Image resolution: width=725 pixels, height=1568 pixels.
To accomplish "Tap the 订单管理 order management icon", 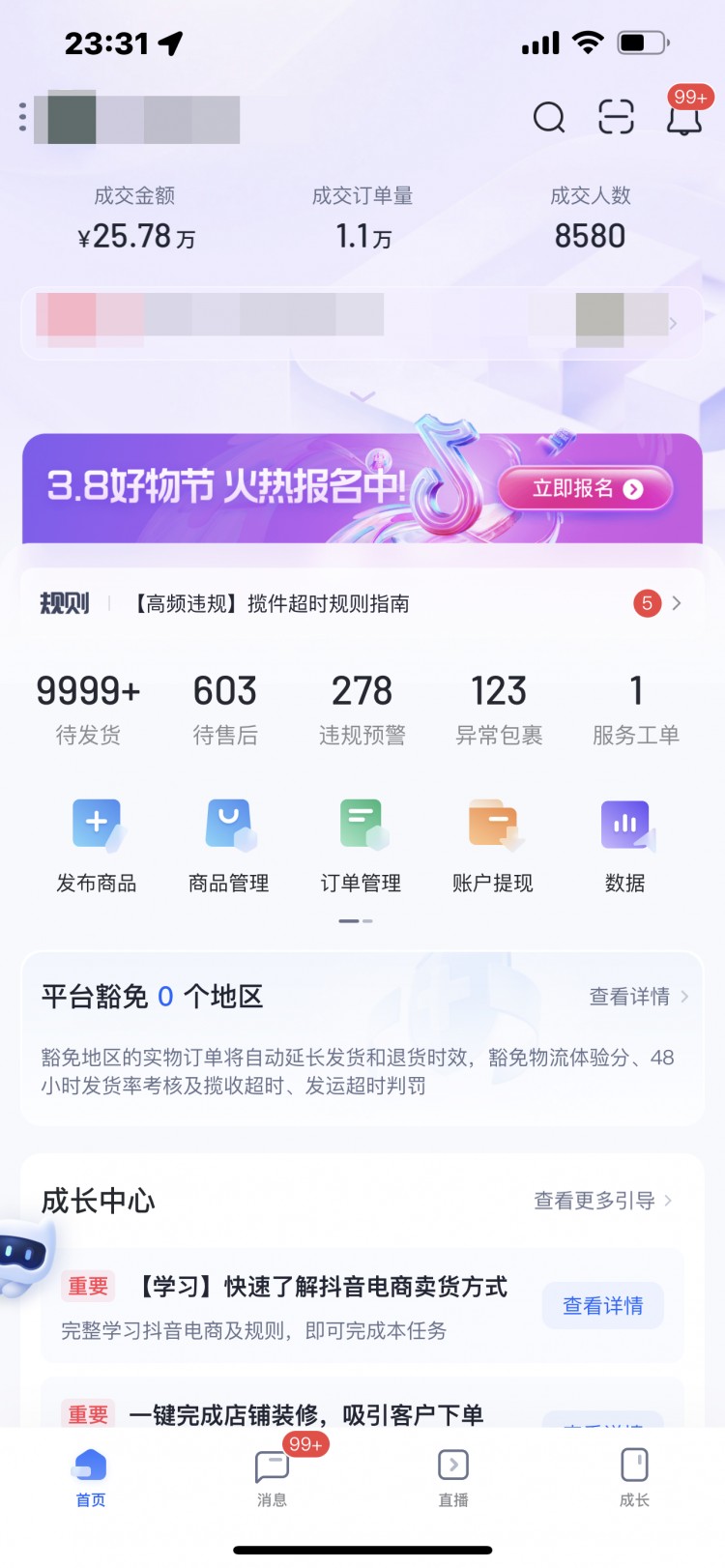I will coord(361,825).
